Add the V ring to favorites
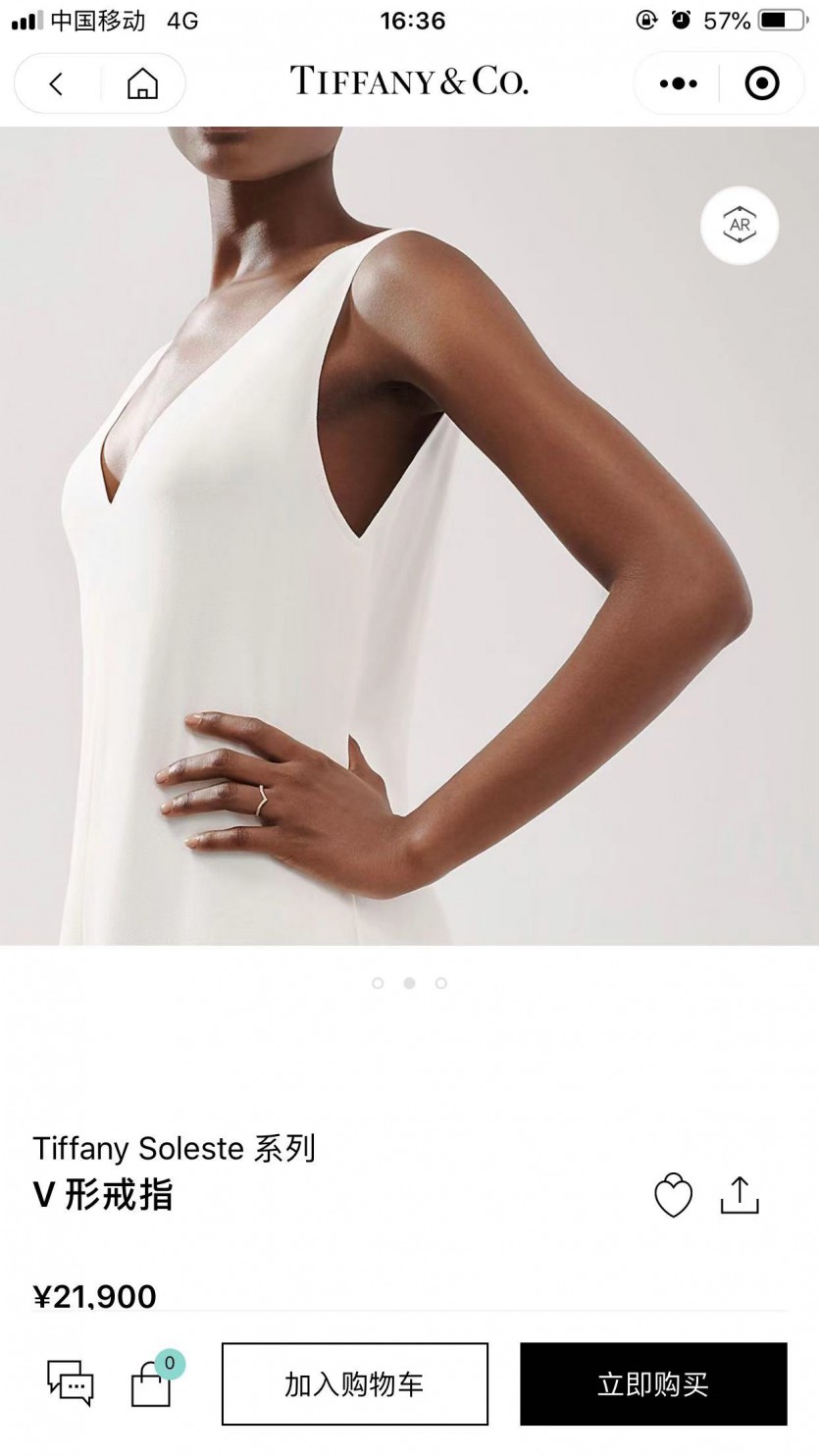 (673, 1196)
